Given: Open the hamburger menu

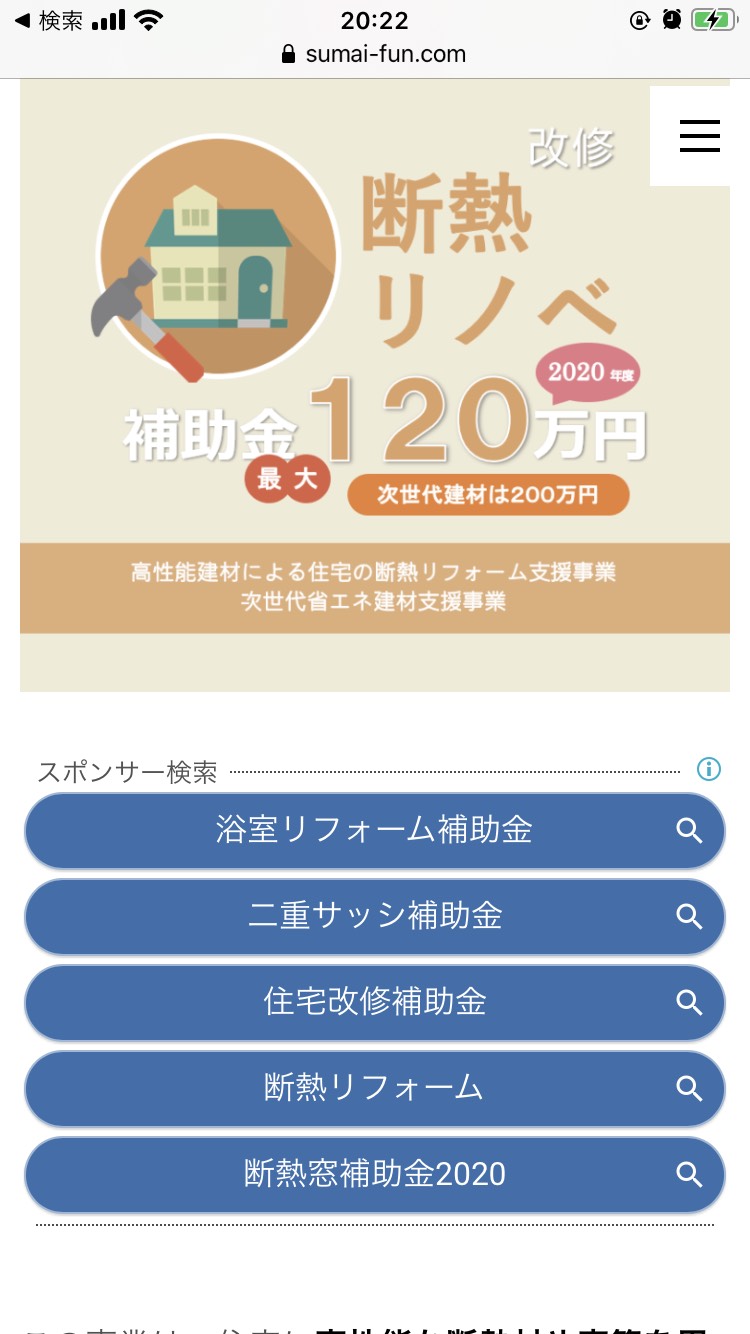Looking at the screenshot, I should coord(700,136).
